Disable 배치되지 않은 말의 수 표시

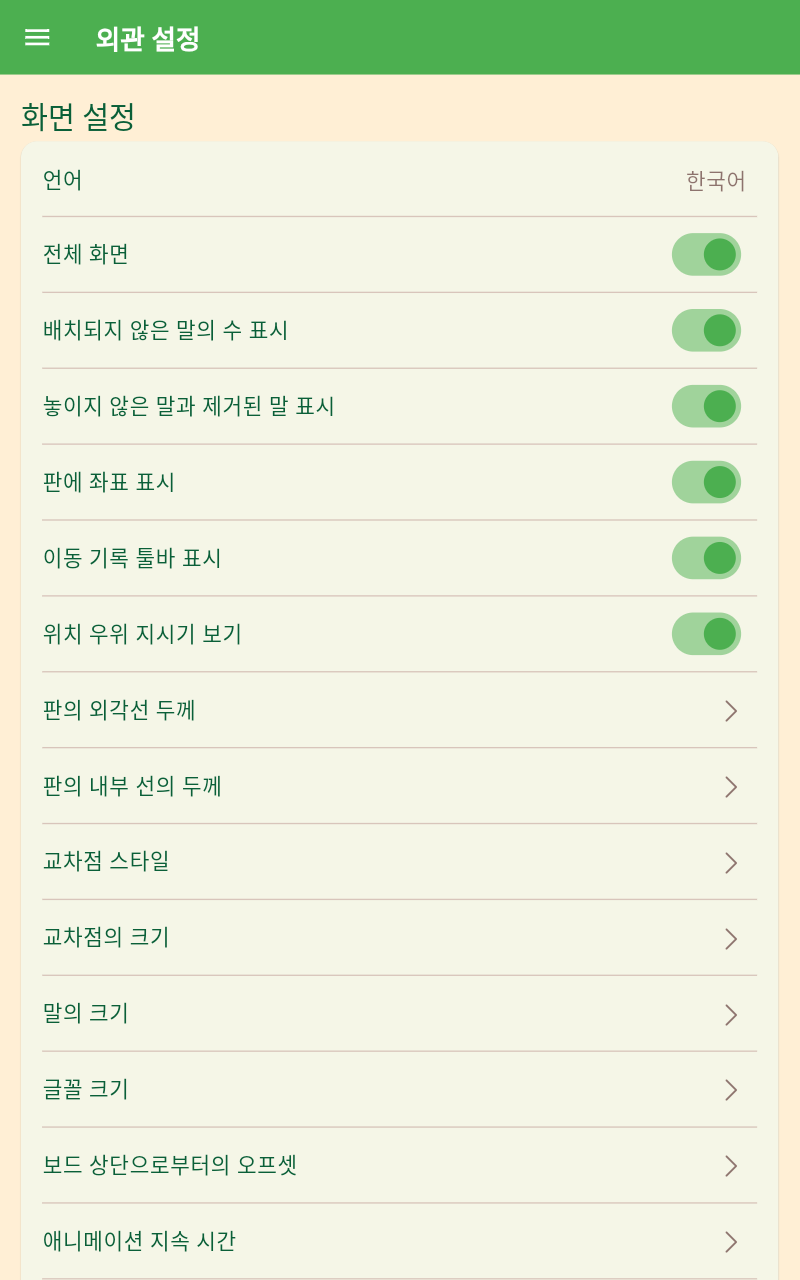point(706,330)
